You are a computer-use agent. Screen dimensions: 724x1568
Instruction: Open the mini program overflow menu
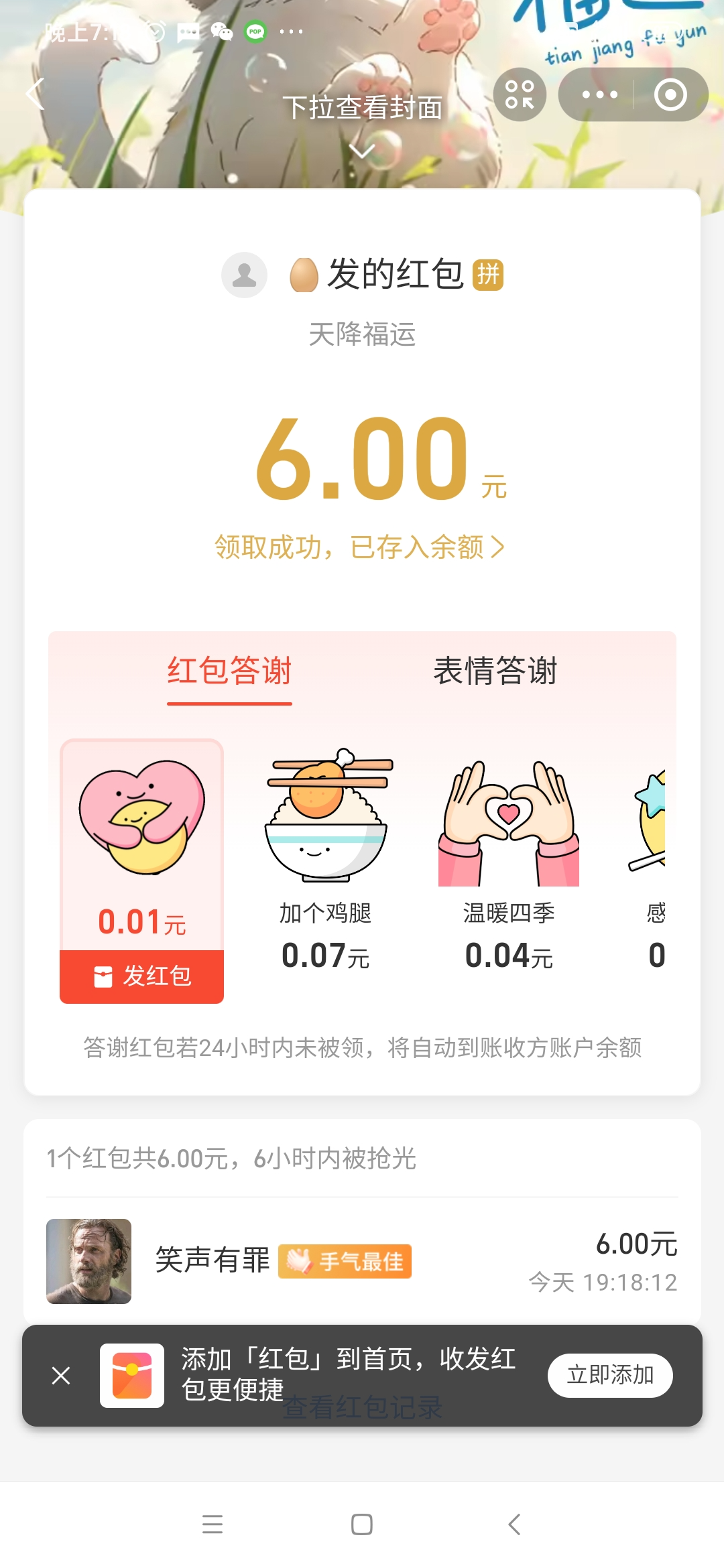[599, 94]
